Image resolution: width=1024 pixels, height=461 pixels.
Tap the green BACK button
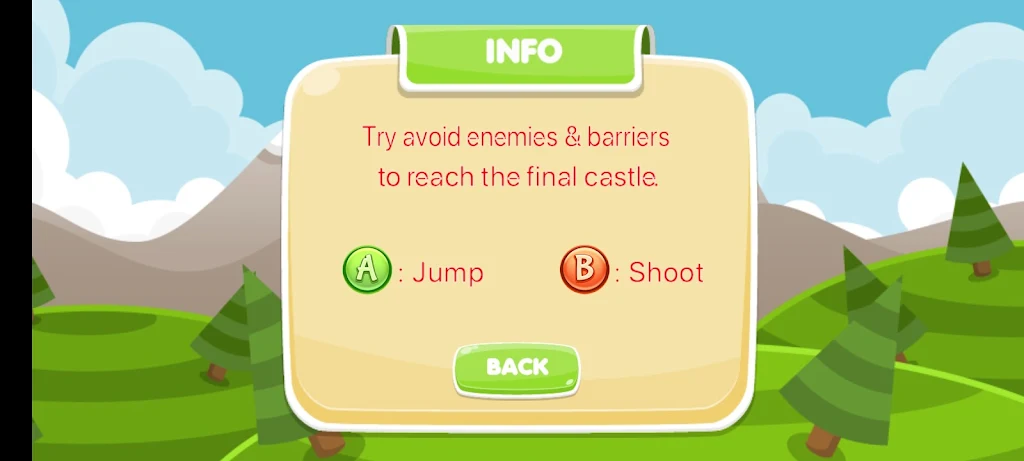click(517, 368)
